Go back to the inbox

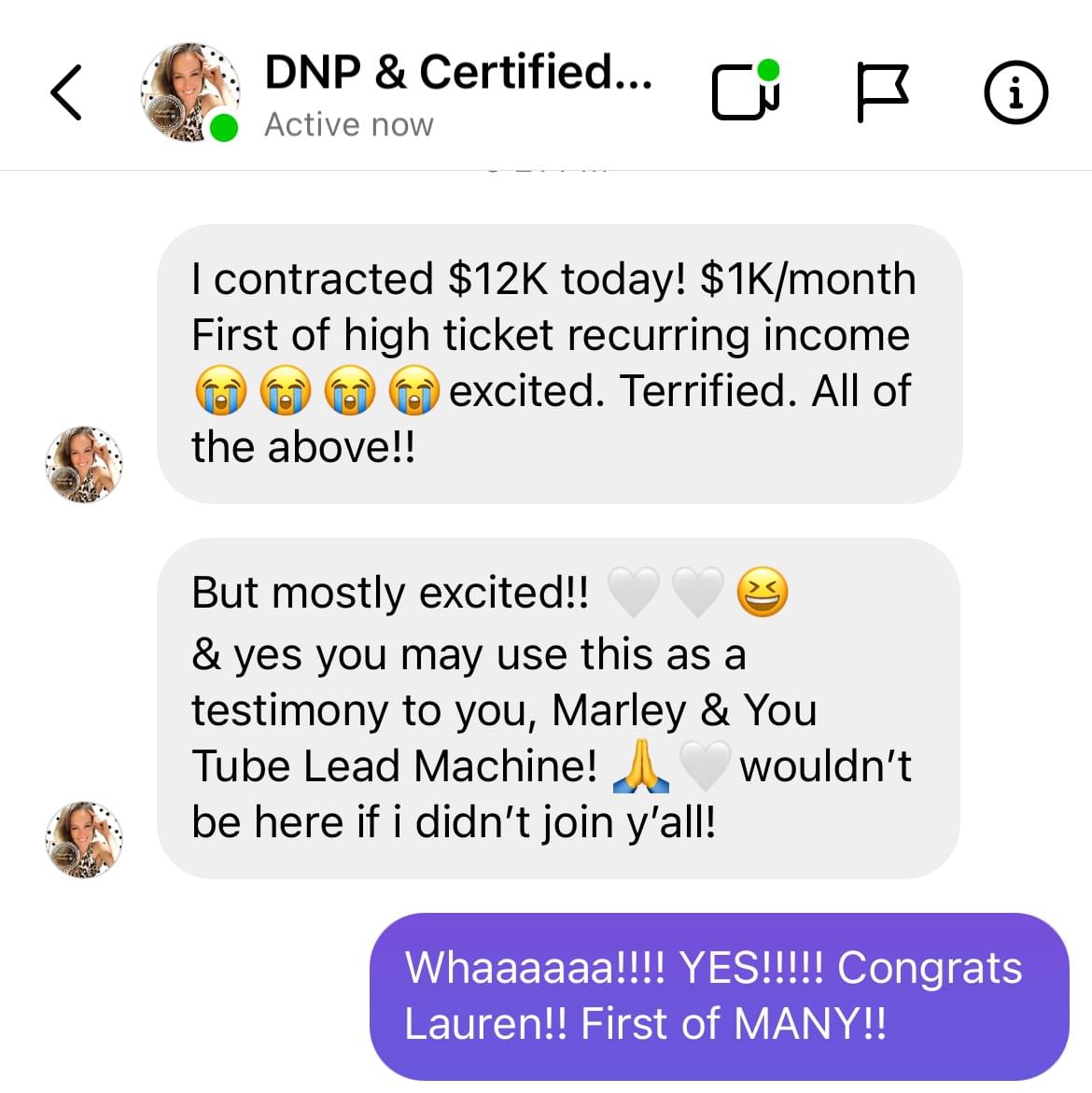(66, 92)
